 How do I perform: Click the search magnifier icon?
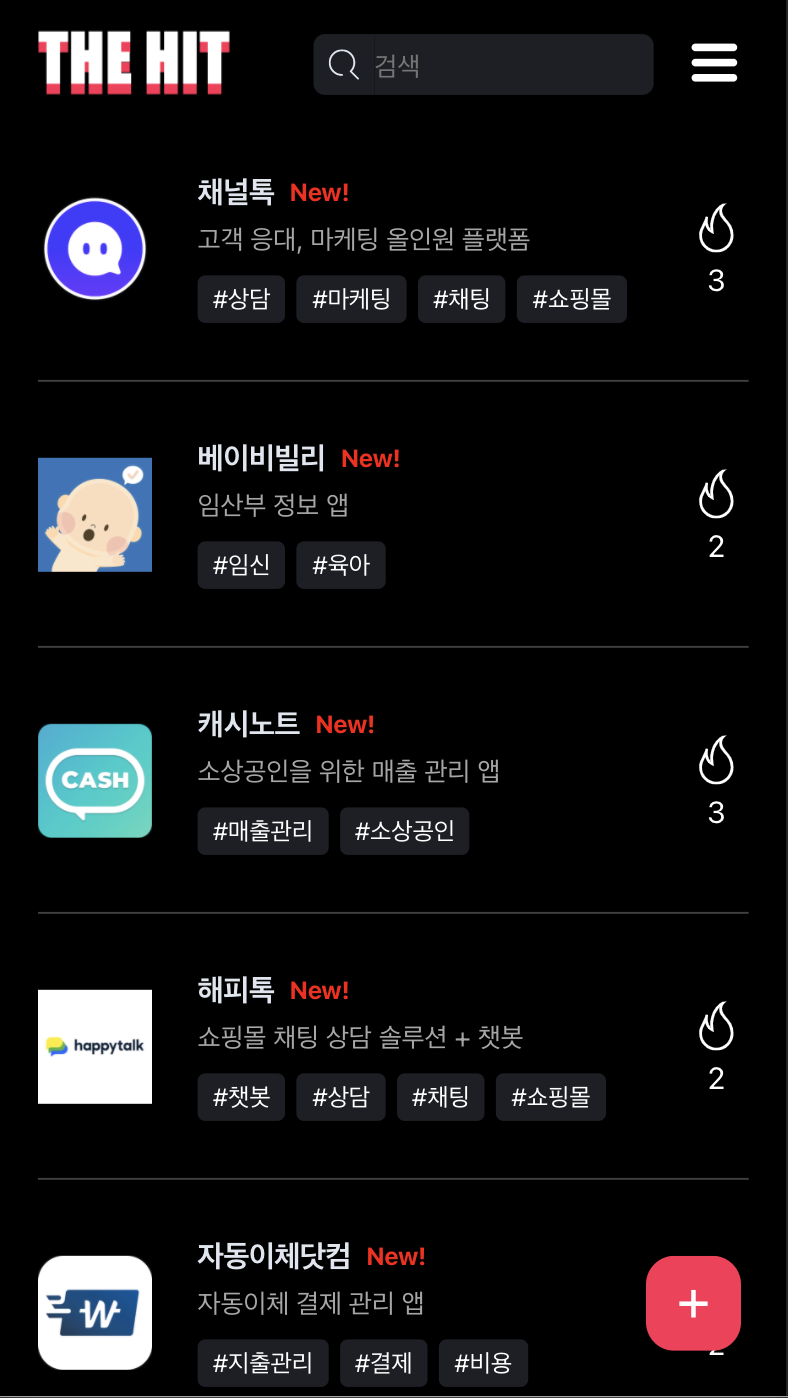point(343,64)
